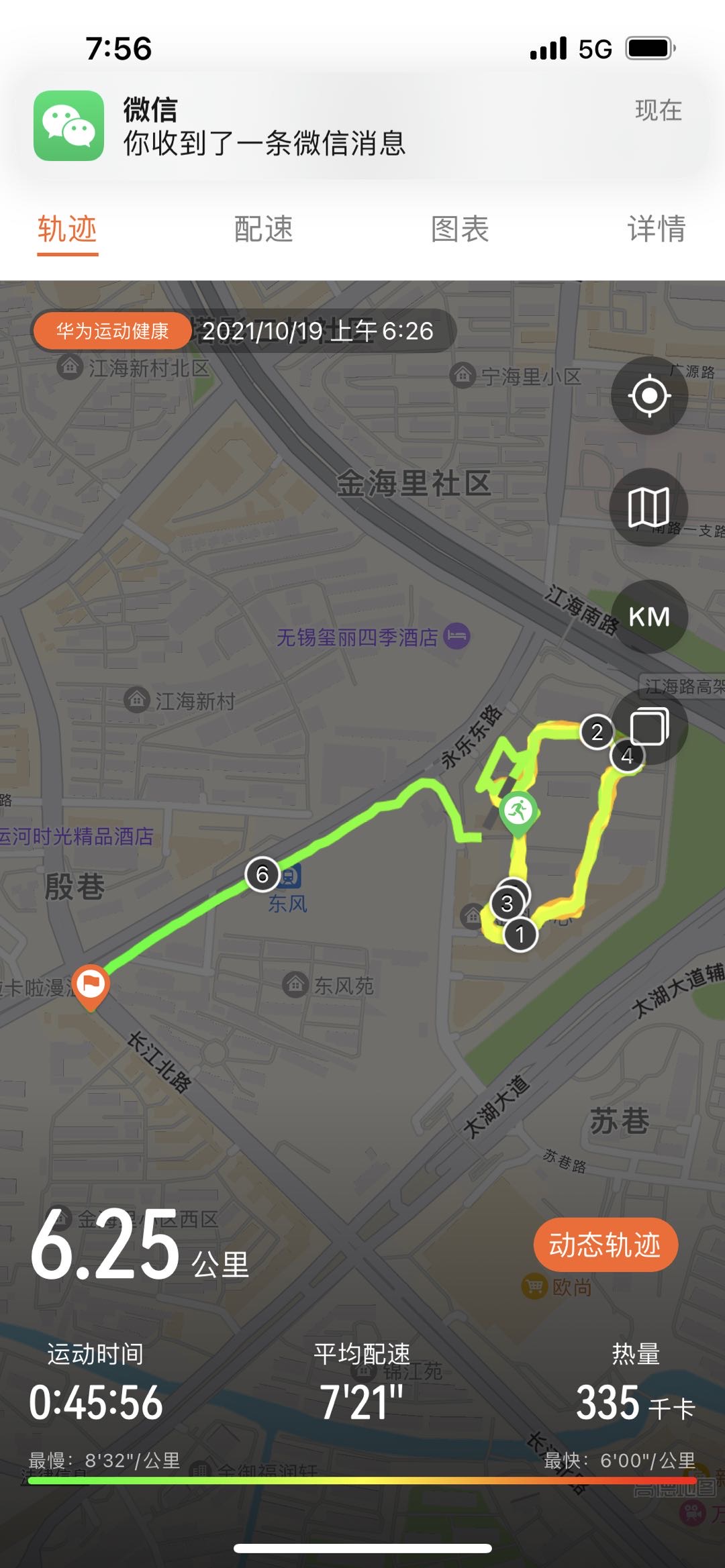Play the 动态轨迹 animation
The width and height of the screenshot is (725, 1568).
tap(605, 1245)
